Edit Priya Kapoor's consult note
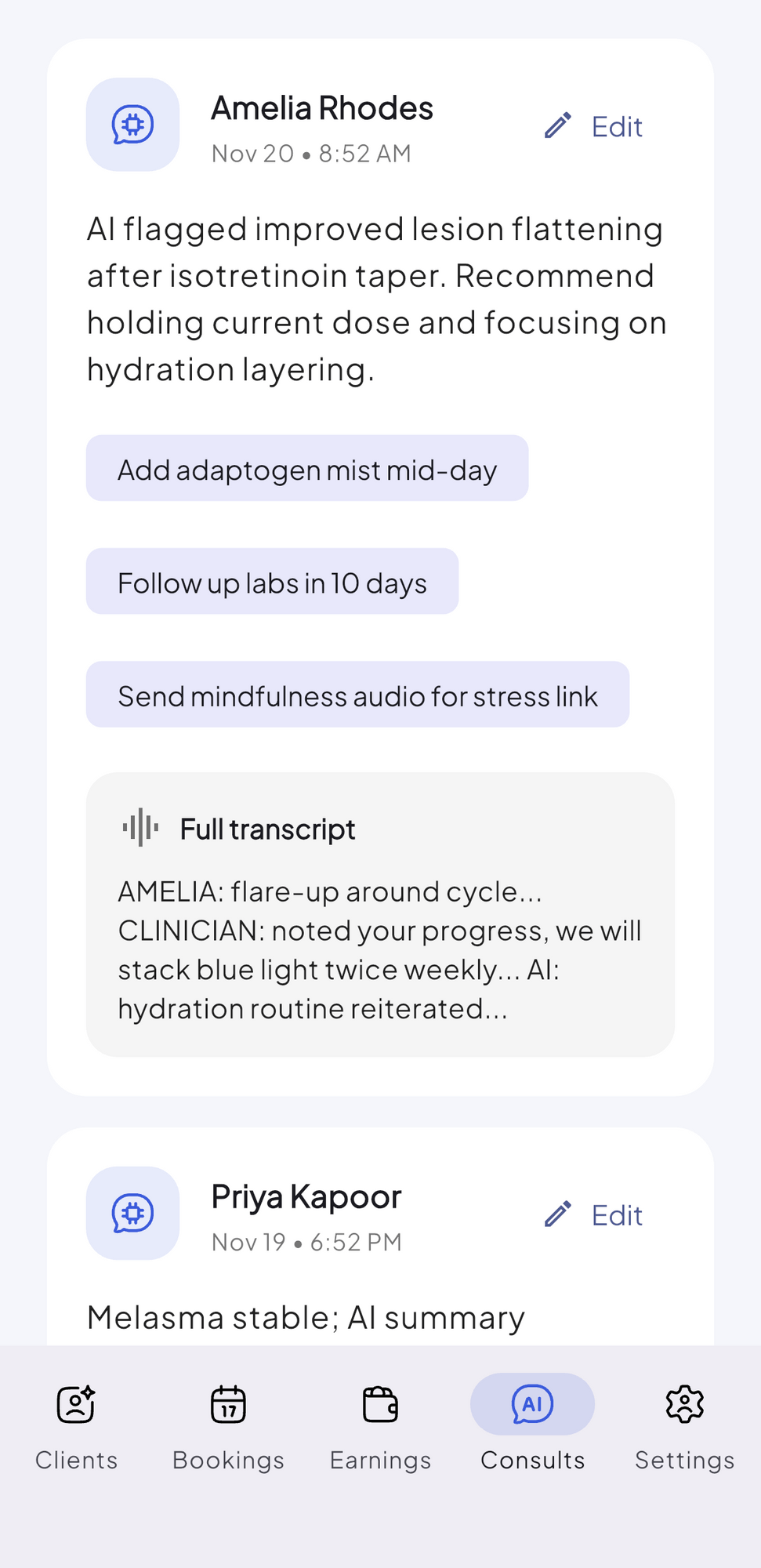This screenshot has width=761, height=1568. click(594, 1215)
